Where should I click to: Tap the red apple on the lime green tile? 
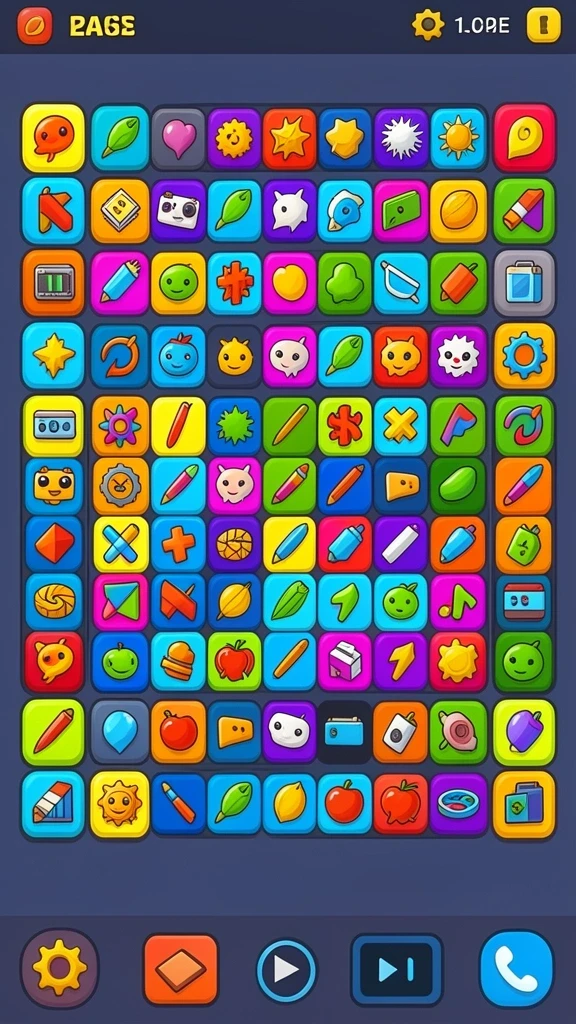pyautogui.click(x=234, y=661)
